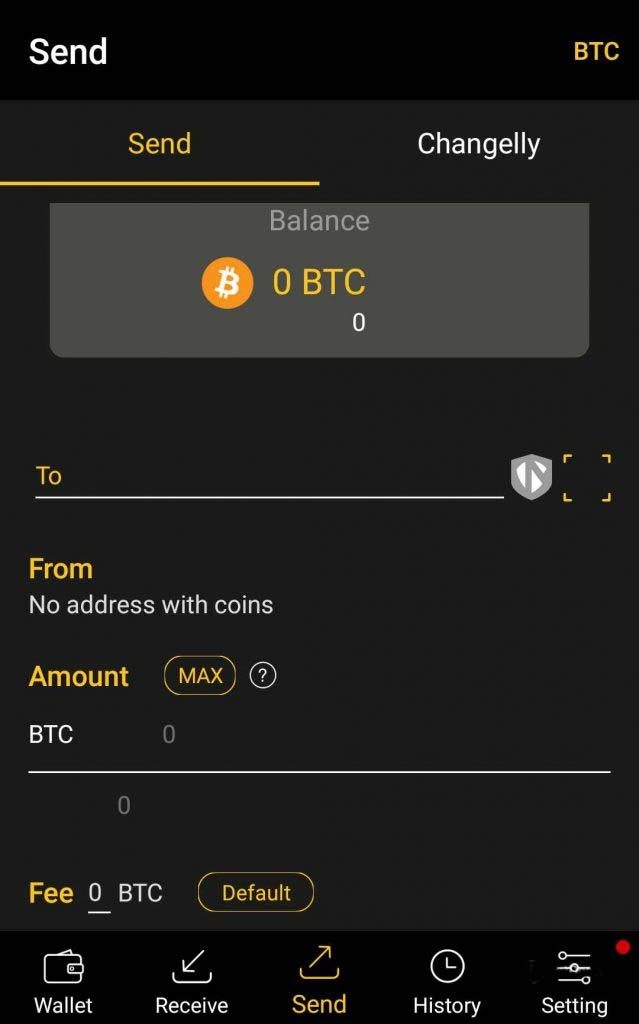Open the Setting tab
The height and width of the screenshot is (1024, 639).
574,982
